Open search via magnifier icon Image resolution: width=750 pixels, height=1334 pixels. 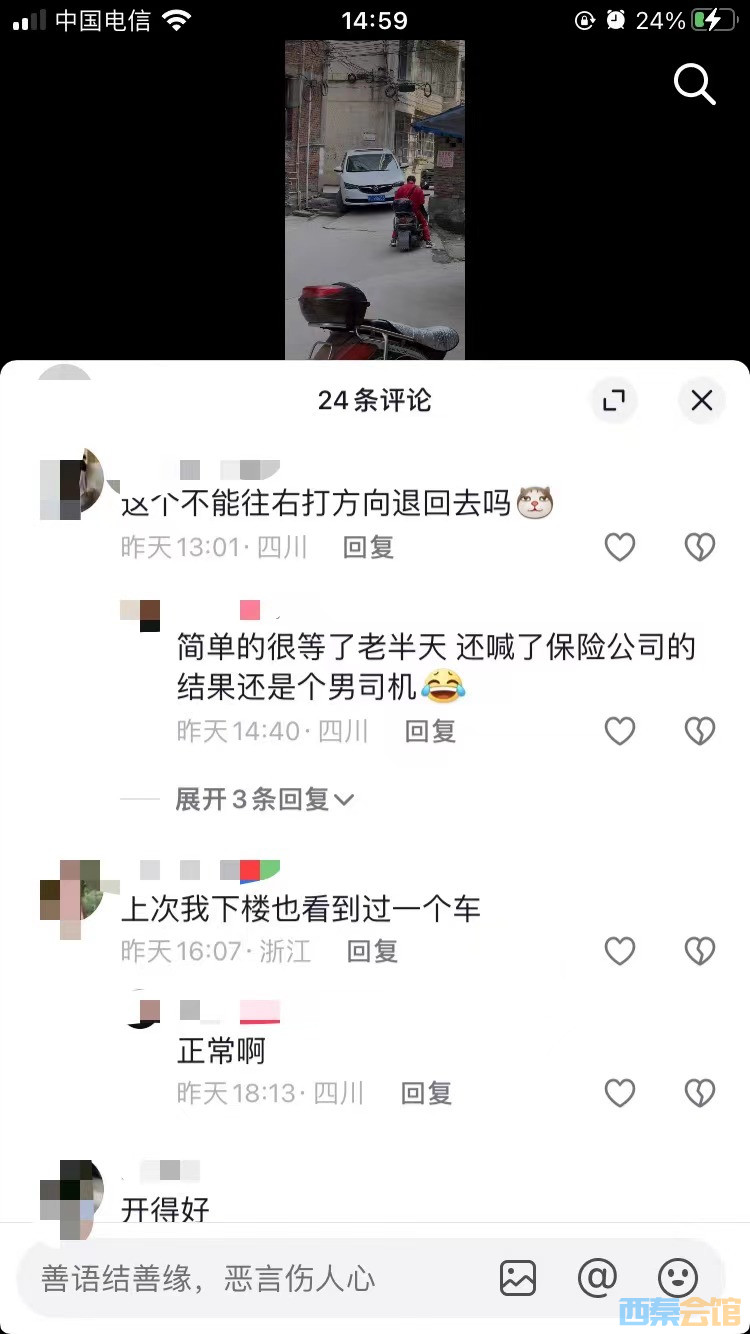pos(694,84)
